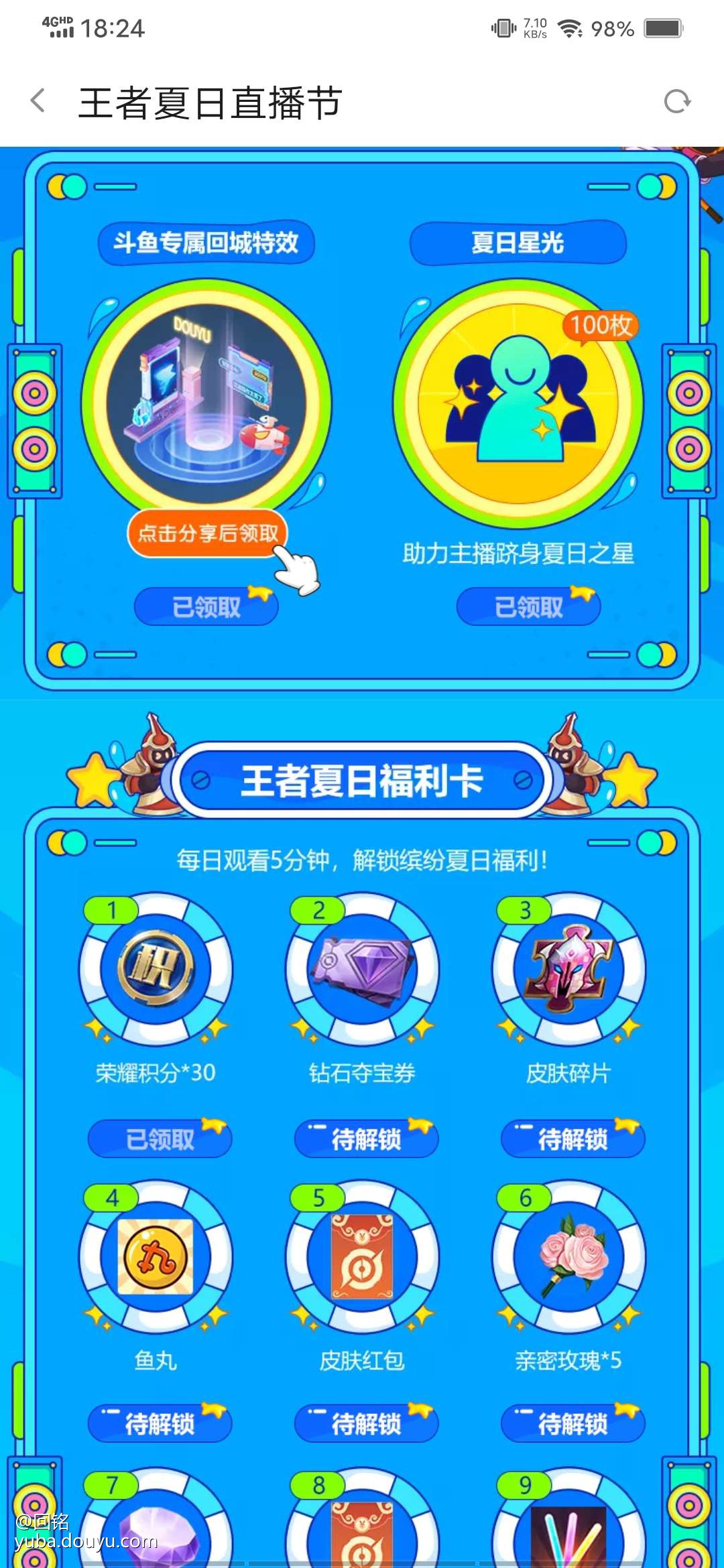Tap 待解锁 under 皮肤红包
This screenshot has height=1568, width=724.
[x=366, y=1423]
